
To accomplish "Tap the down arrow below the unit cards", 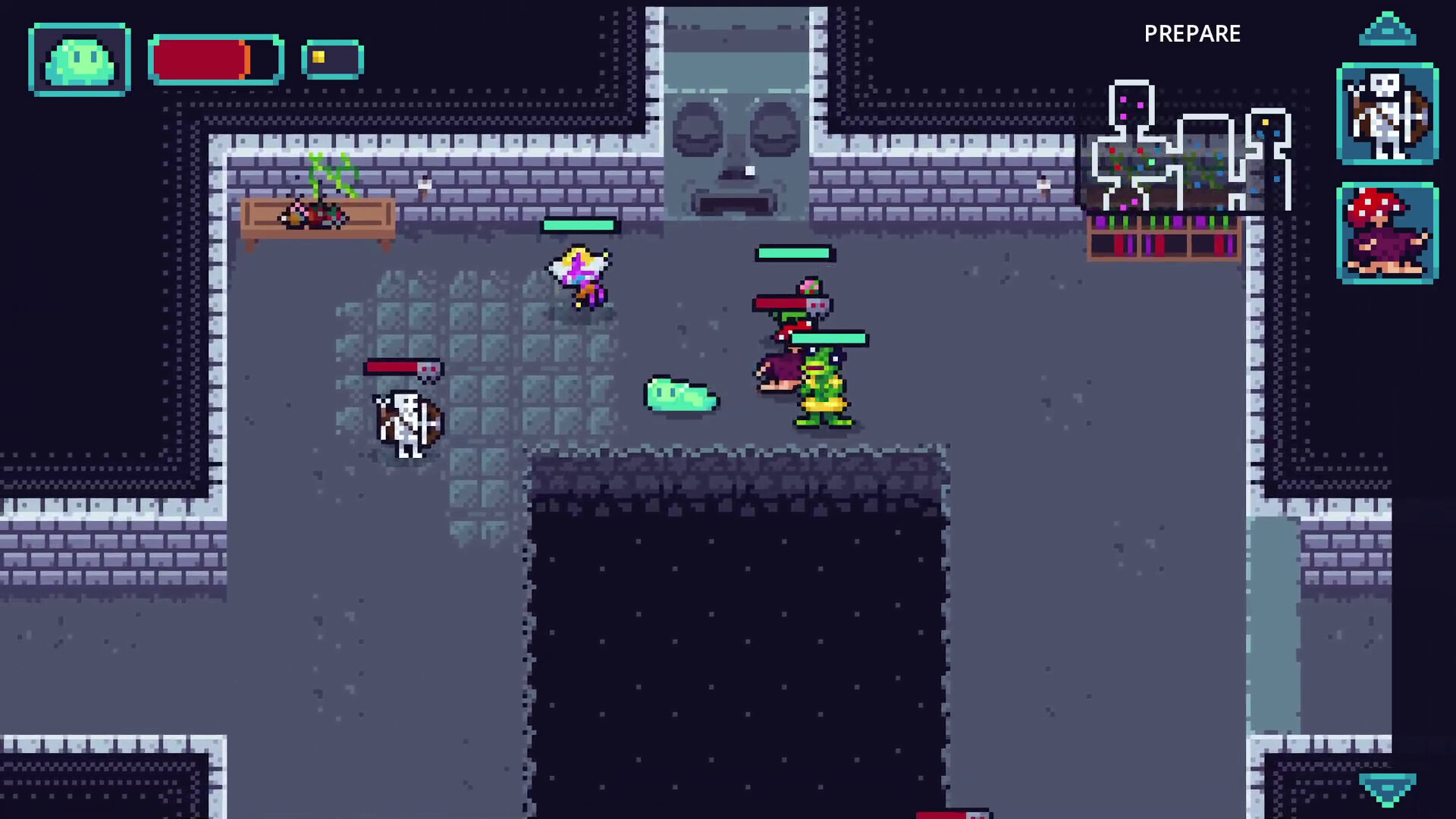I will click(1387, 789).
